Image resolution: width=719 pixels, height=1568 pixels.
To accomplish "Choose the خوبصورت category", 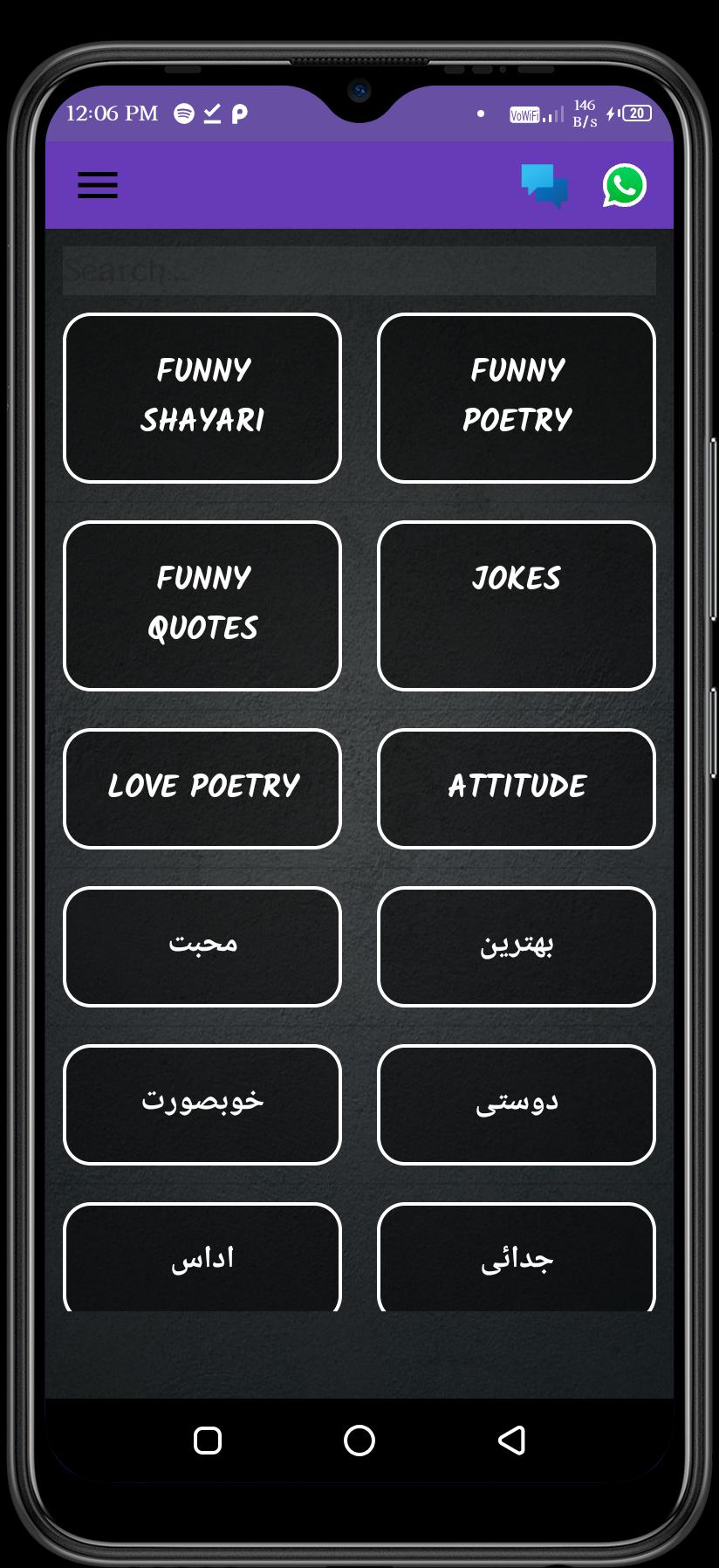I will coord(202,1104).
